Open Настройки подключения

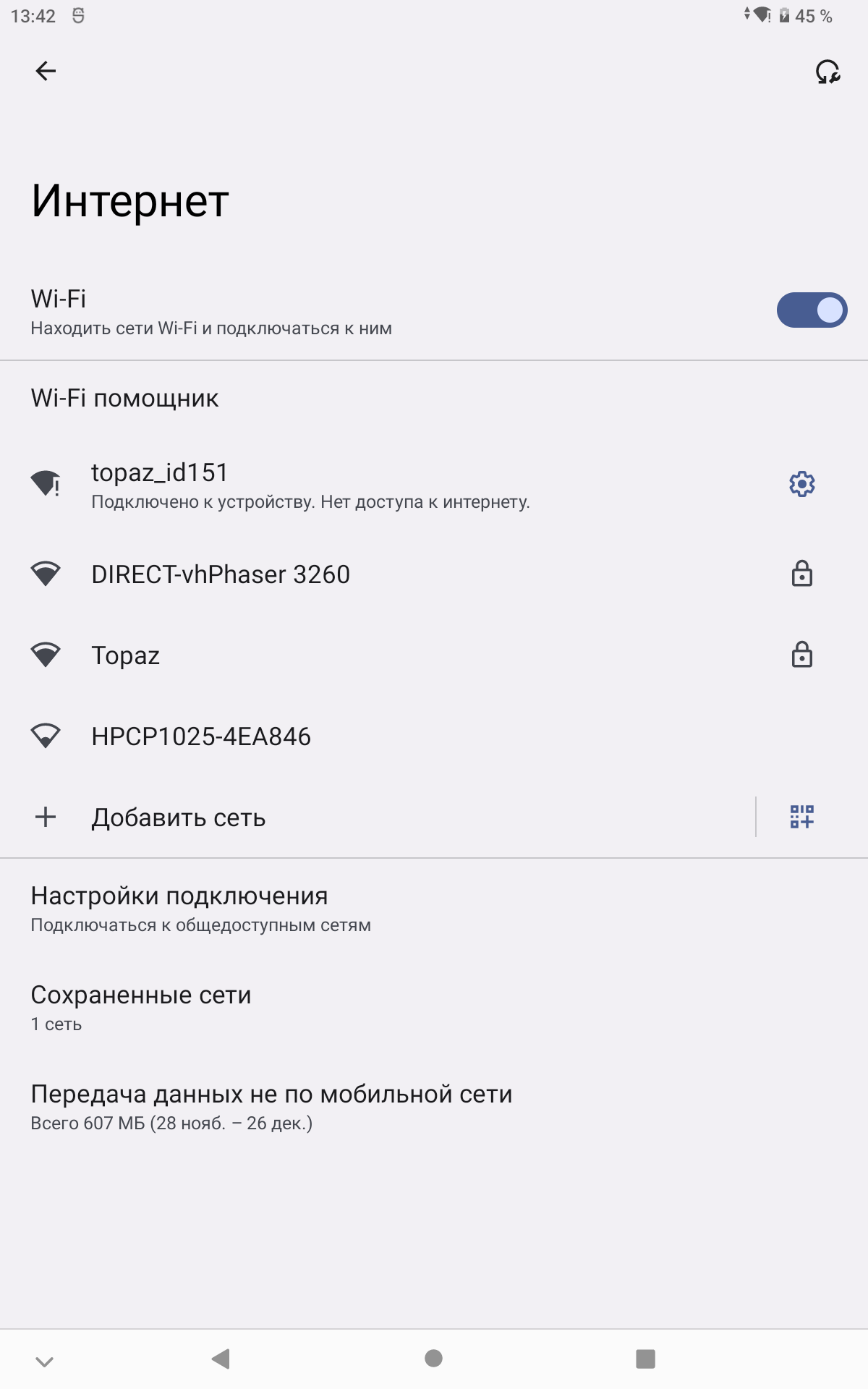[x=434, y=909]
